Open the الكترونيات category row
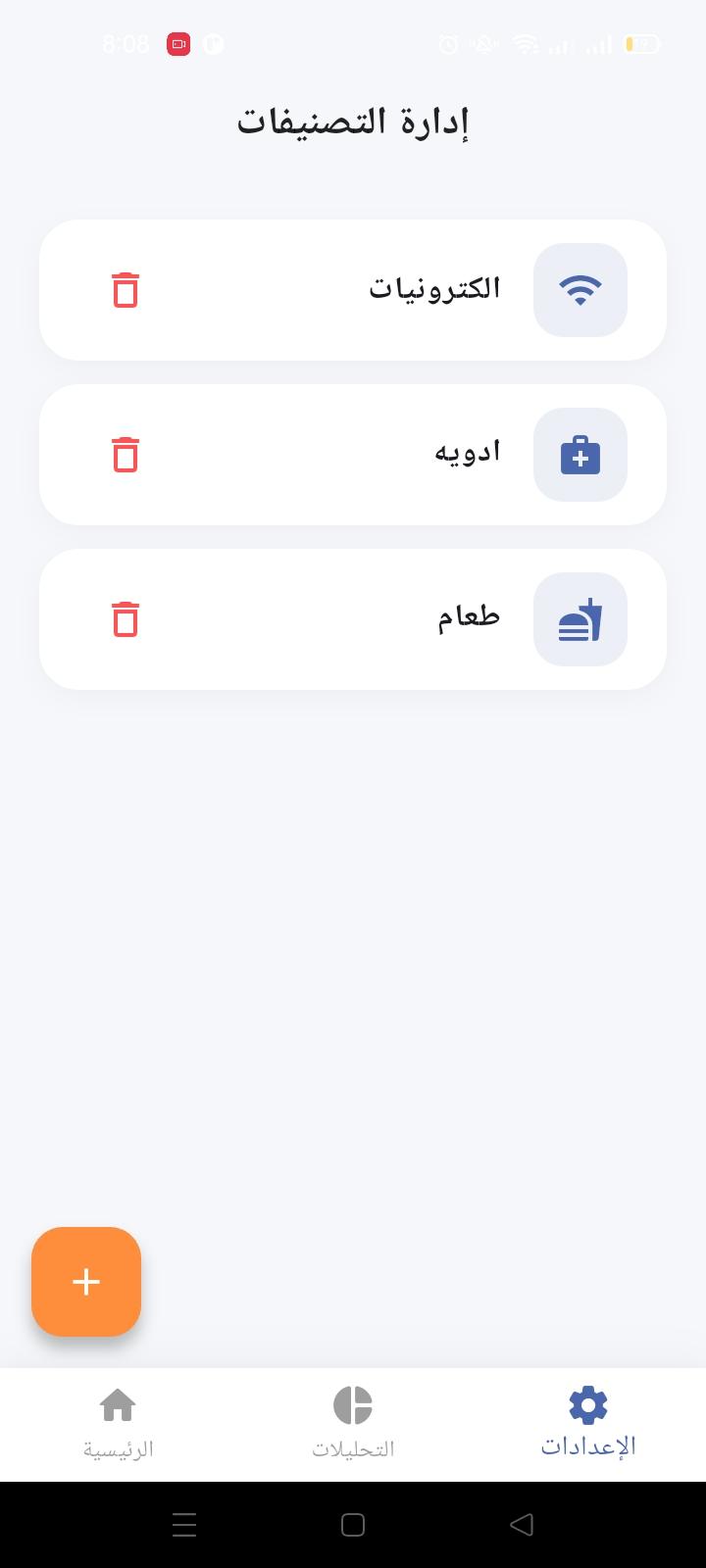Image resolution: width=706 pixels, height=1568 pixels. [x=353, y=289]
